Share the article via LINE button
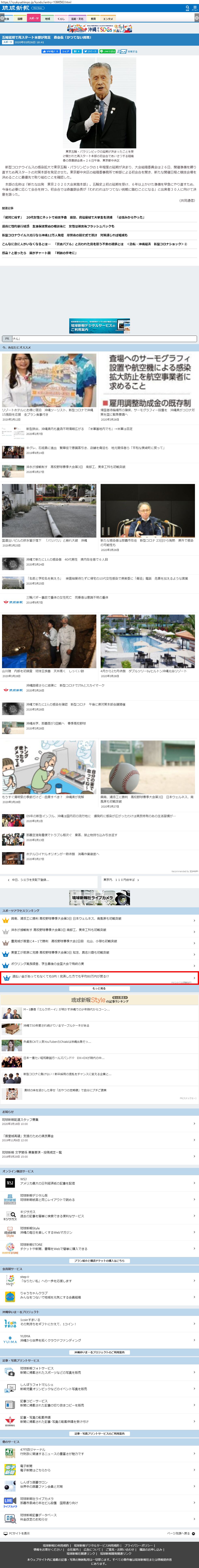199x1568 pixels. [x=107, y=52]
